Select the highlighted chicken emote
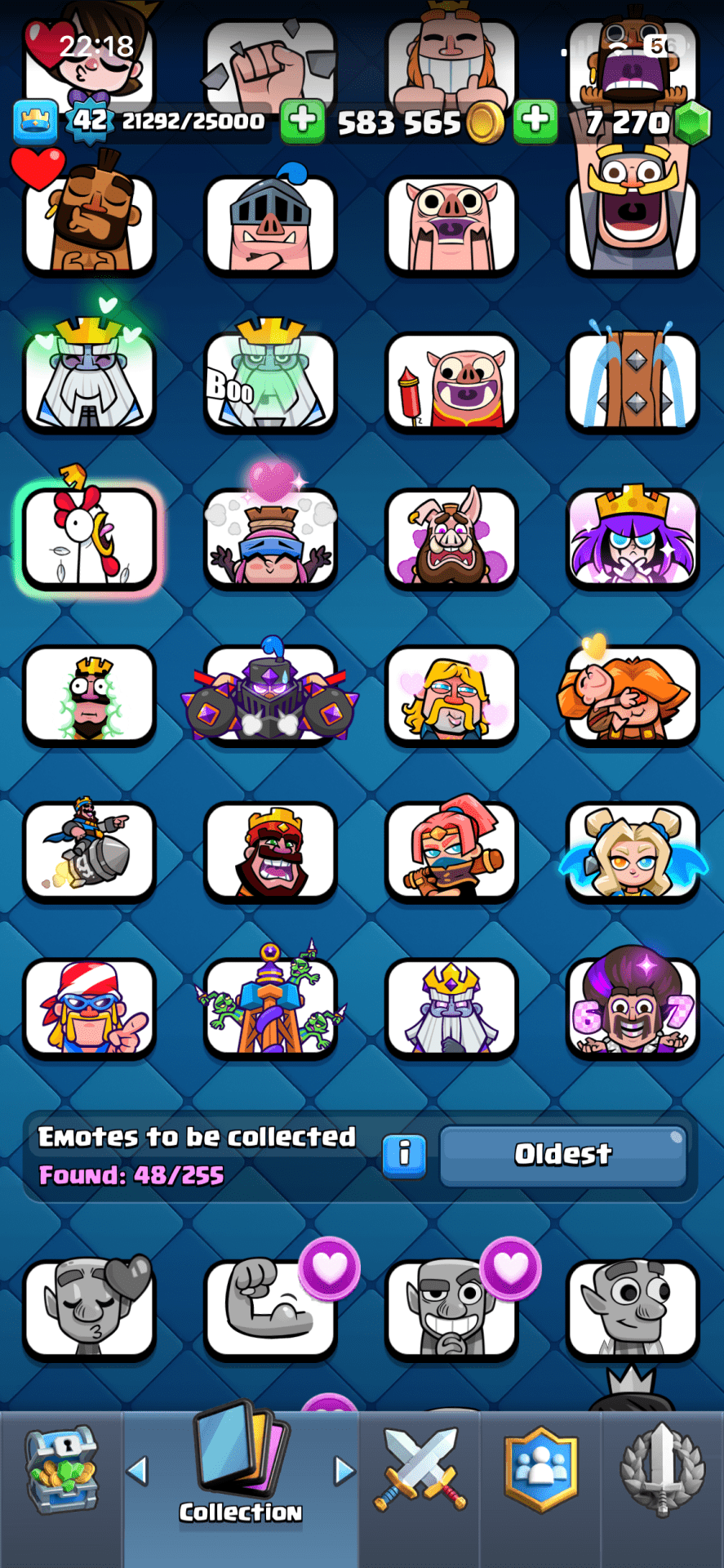 point(89,537)
